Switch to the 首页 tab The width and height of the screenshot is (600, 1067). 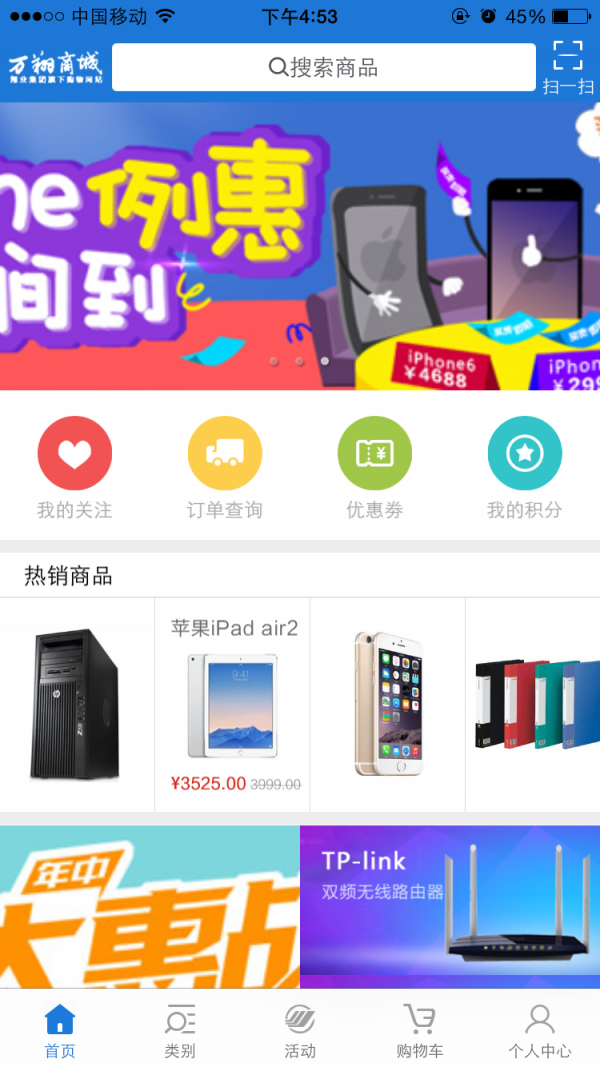pos(60,1031)
